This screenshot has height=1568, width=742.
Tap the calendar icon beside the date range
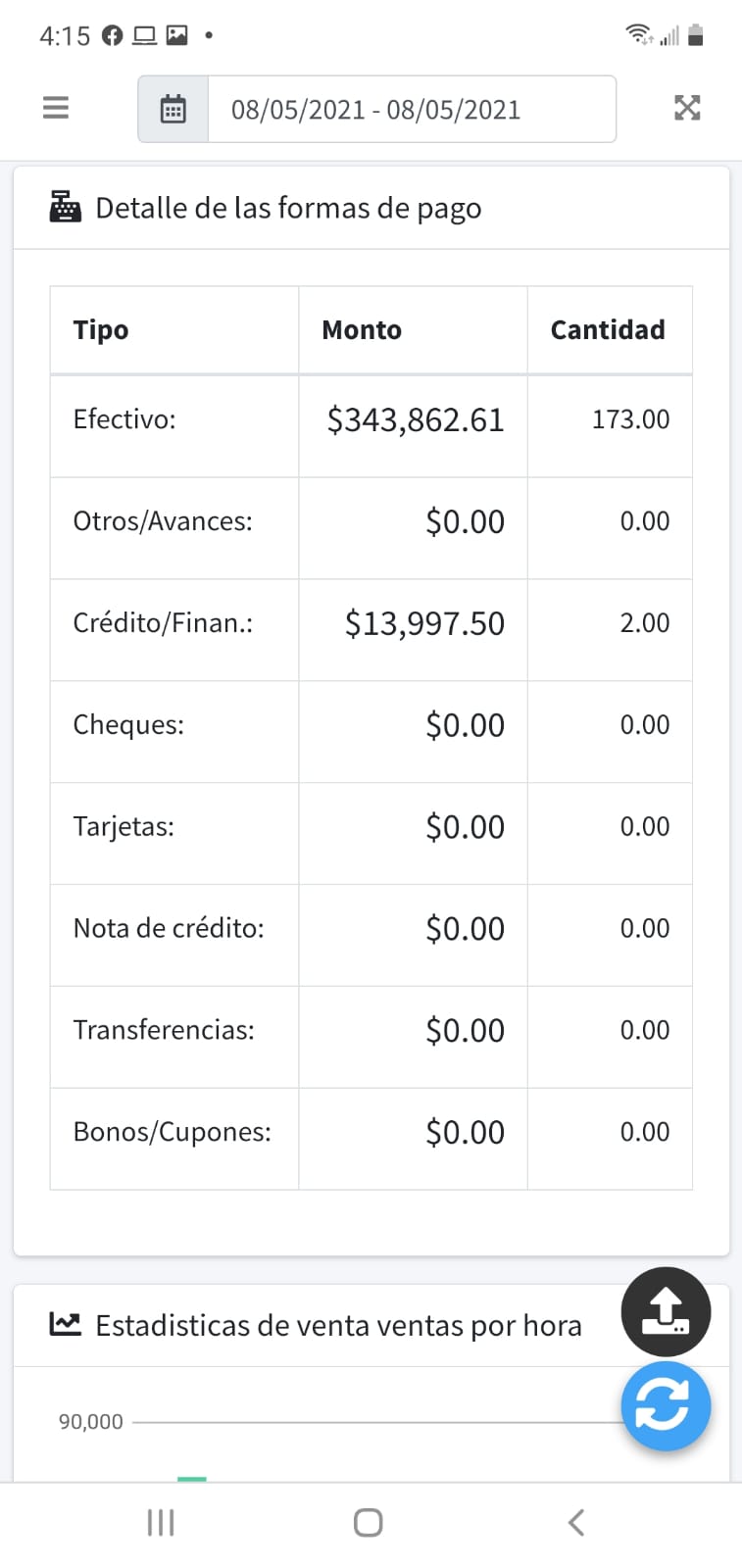click(x=173, y=109)
